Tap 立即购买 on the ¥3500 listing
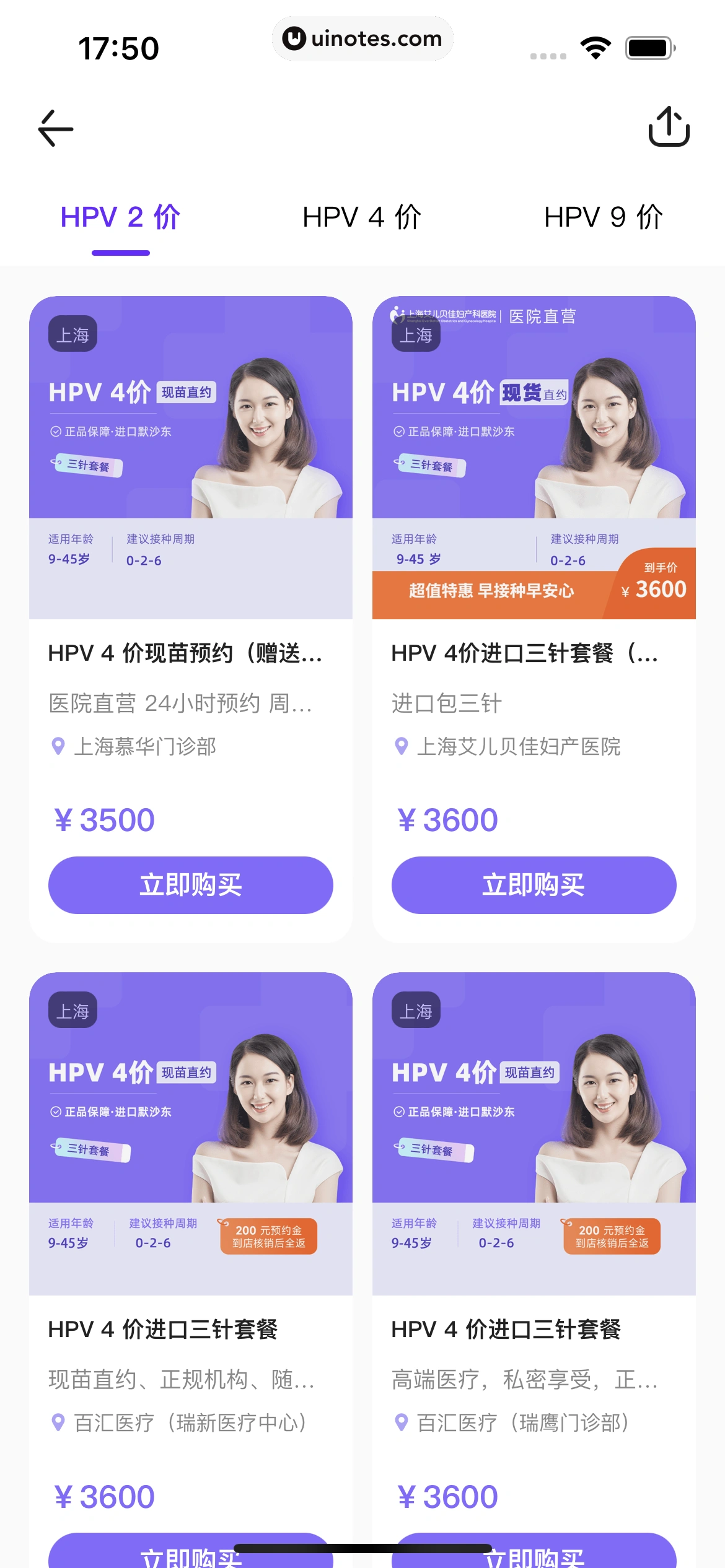Viewport: 725px width, 1568px height. tap(190, 885)
